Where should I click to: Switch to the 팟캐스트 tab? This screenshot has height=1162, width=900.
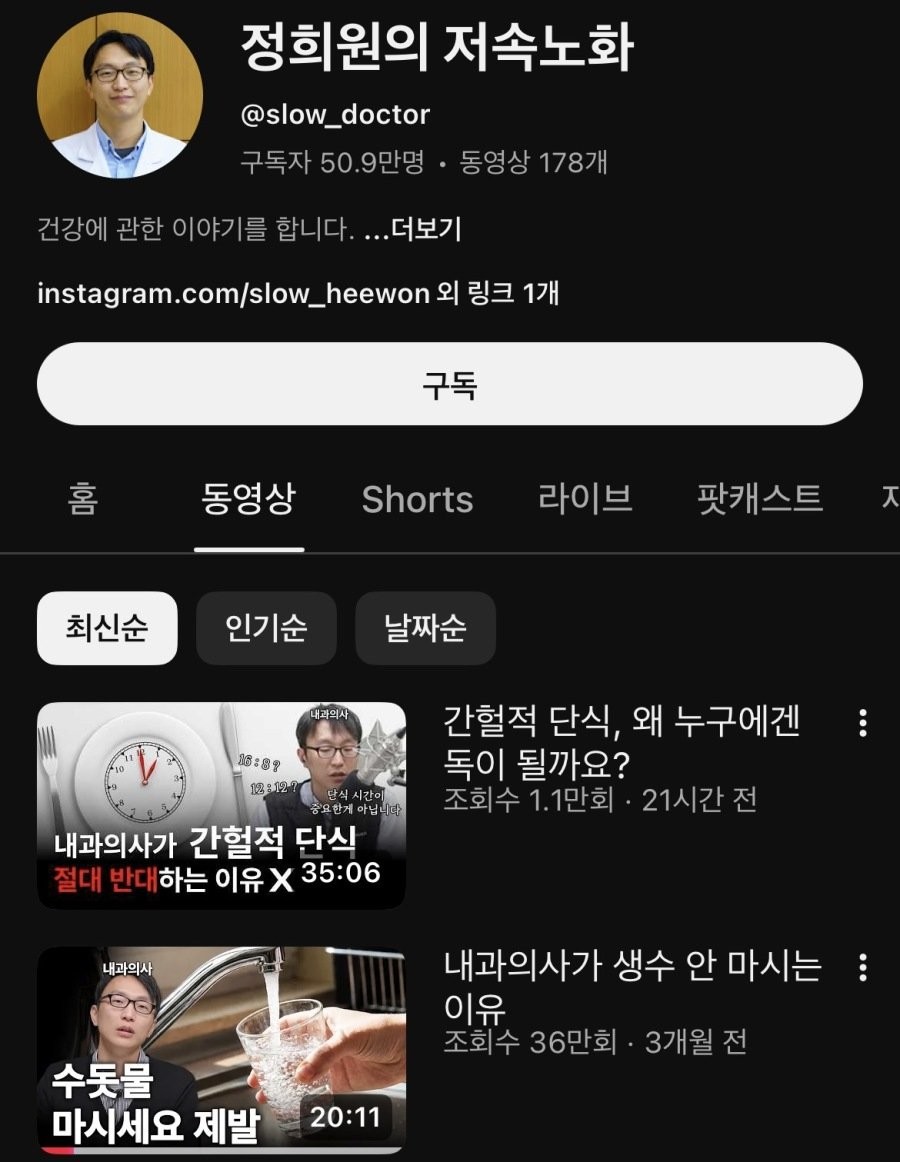[x=759, y=498]
